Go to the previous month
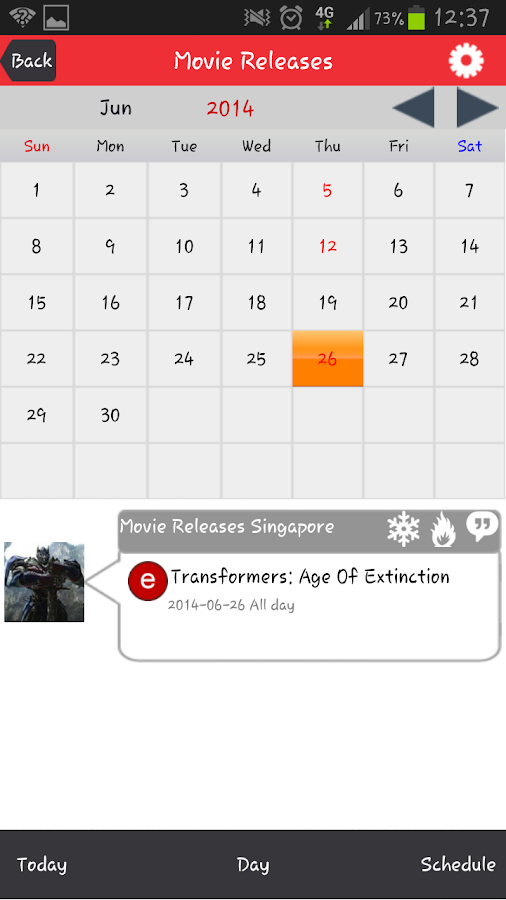 (413, 107)
